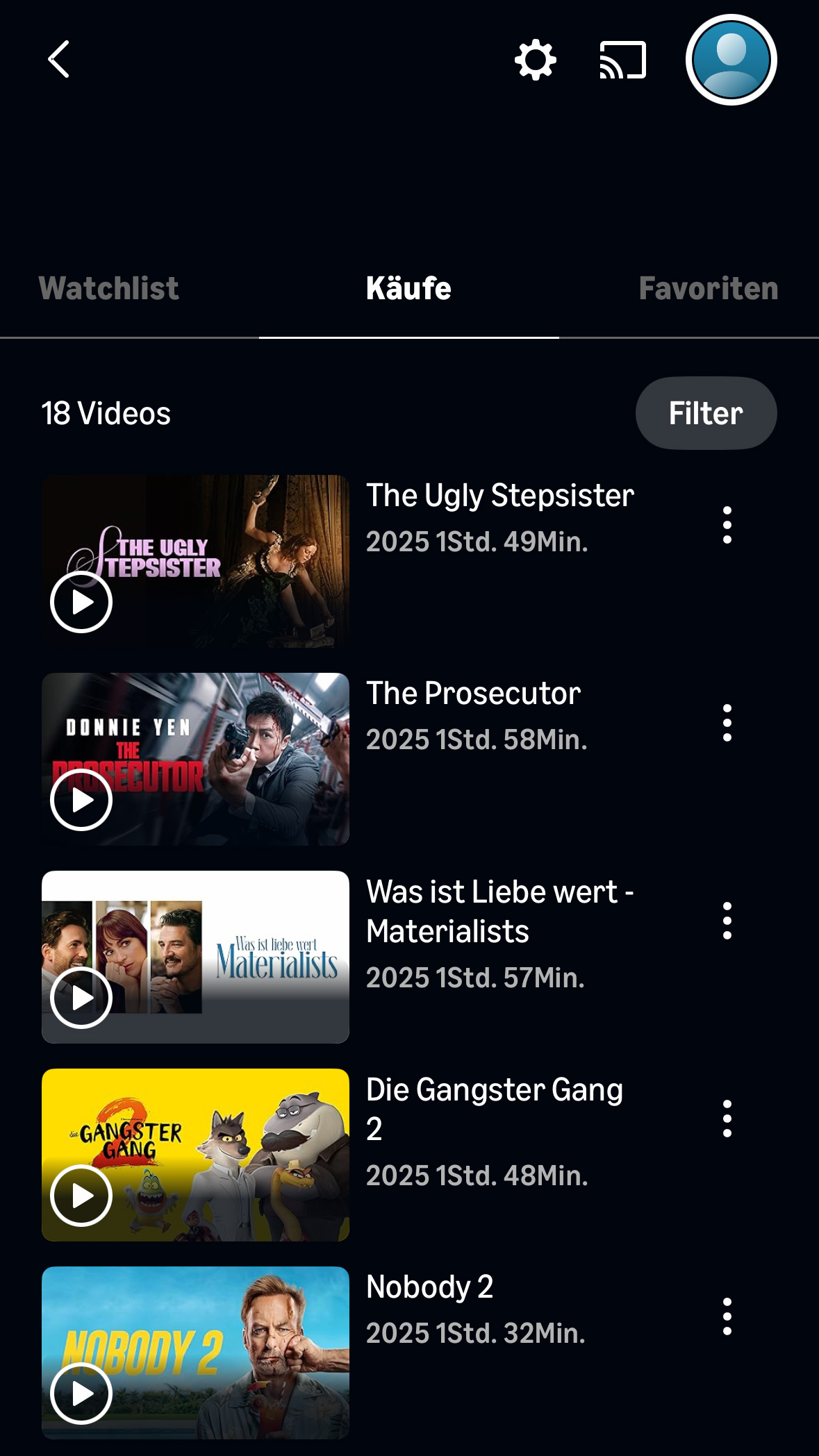
Task: Play Nobody 2
Action: (x=81, y=1394)
